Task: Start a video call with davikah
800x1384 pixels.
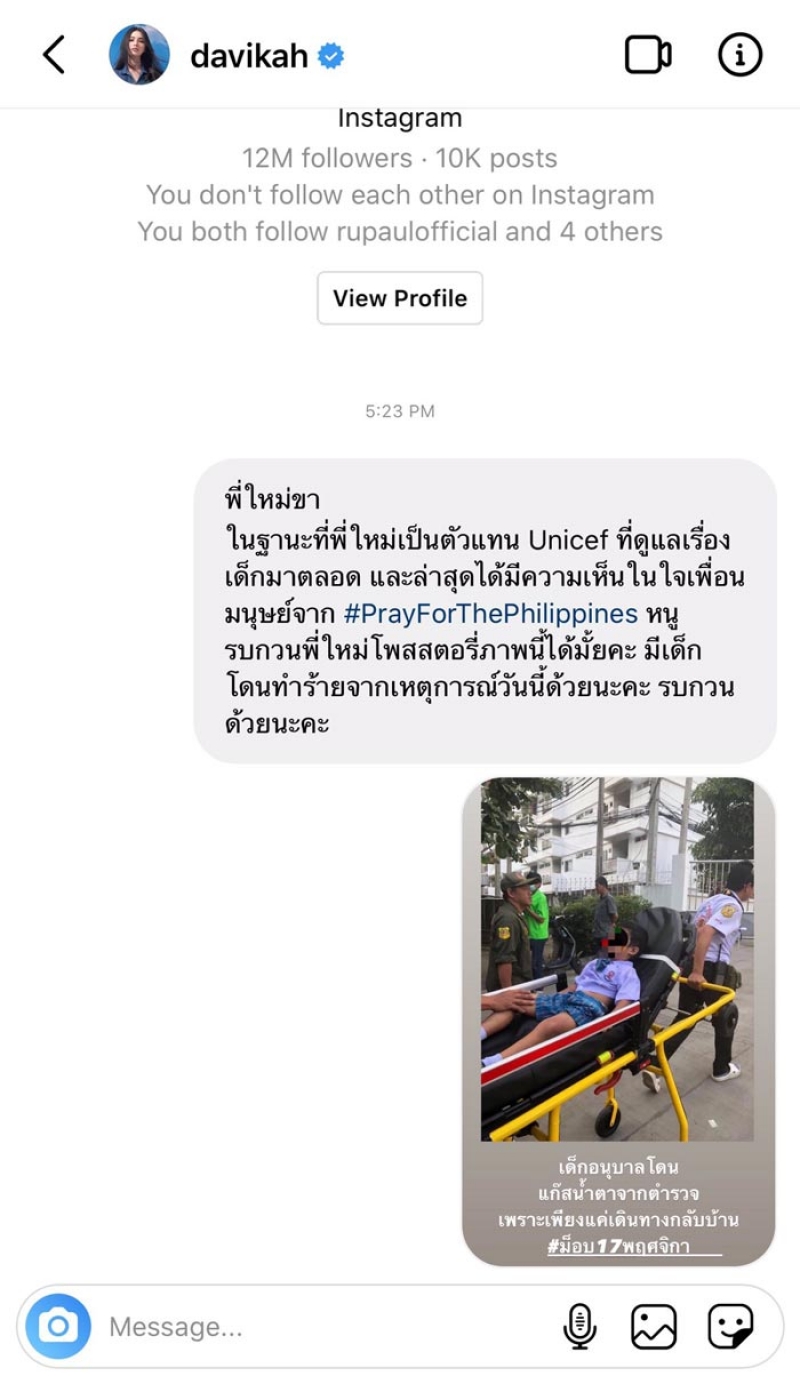Action: (648, 55)
